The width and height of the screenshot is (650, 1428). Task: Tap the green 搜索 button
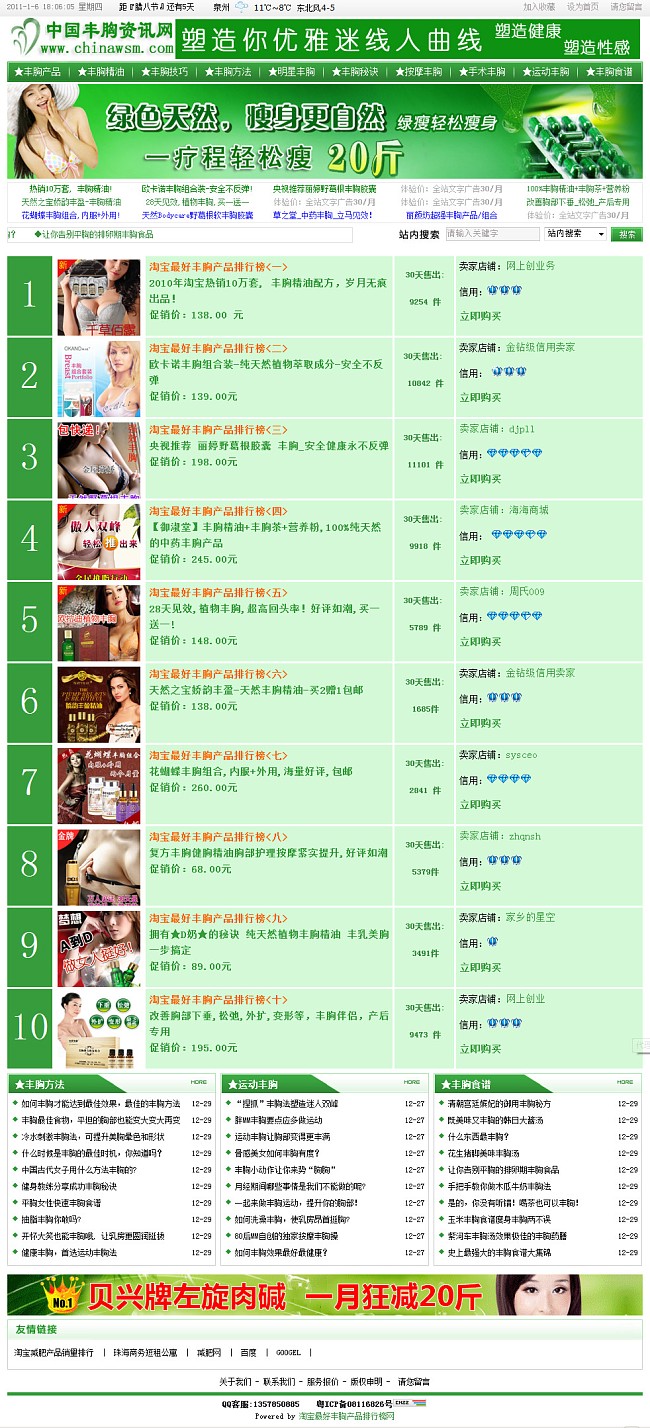pos(626,234)
